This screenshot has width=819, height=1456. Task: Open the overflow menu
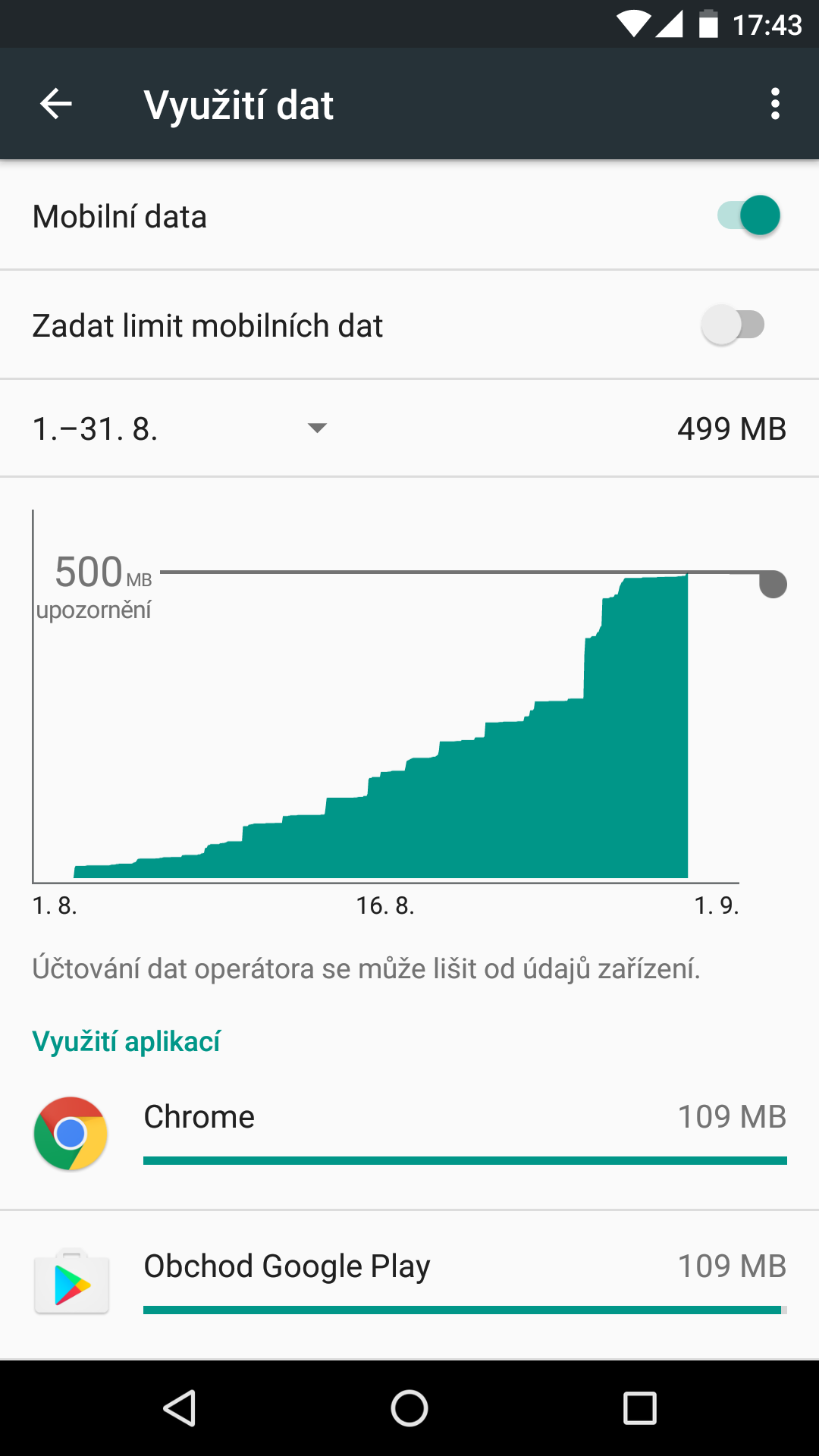(774, 104)
